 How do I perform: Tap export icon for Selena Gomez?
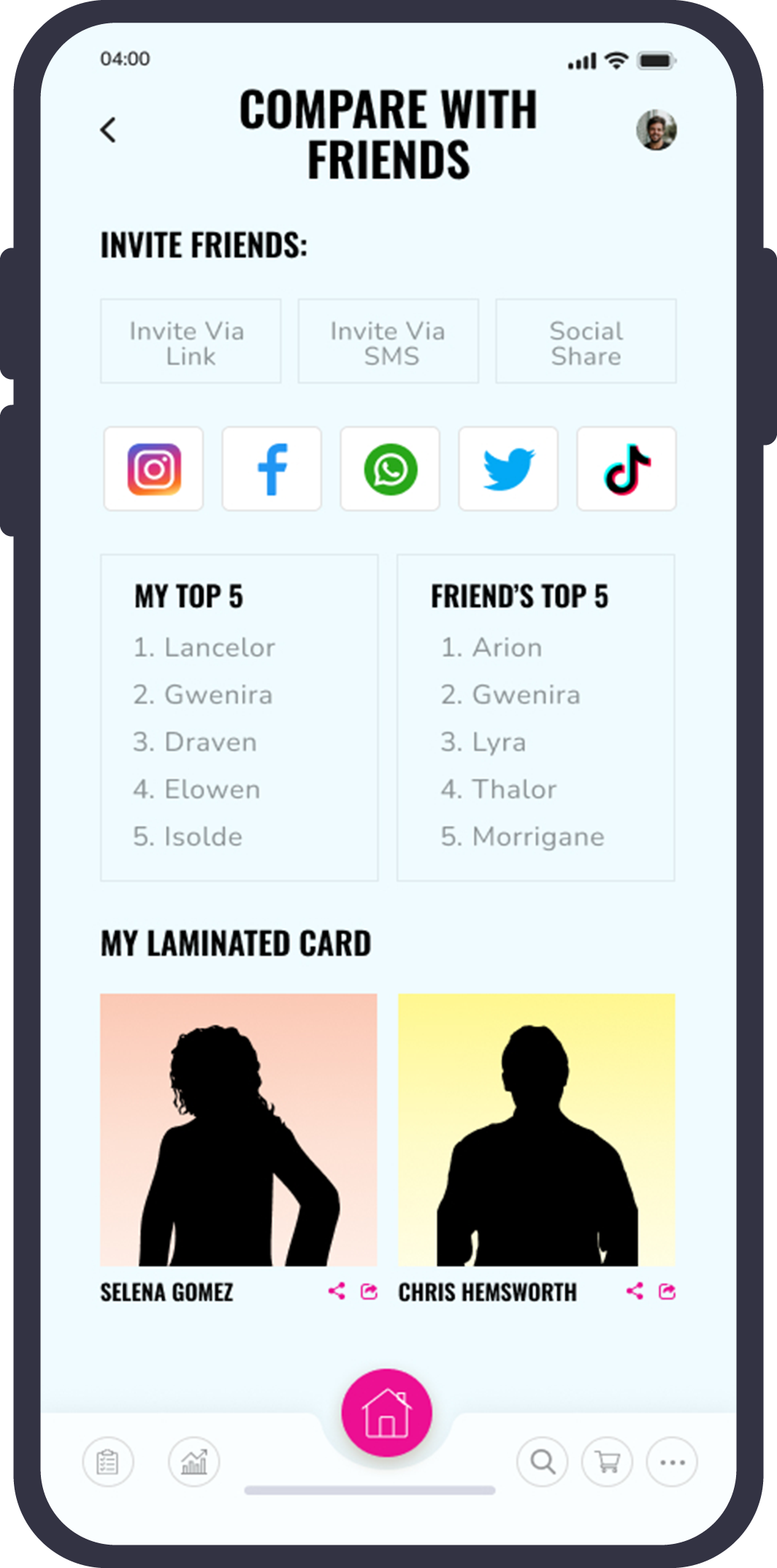[x=370, y=1291]
